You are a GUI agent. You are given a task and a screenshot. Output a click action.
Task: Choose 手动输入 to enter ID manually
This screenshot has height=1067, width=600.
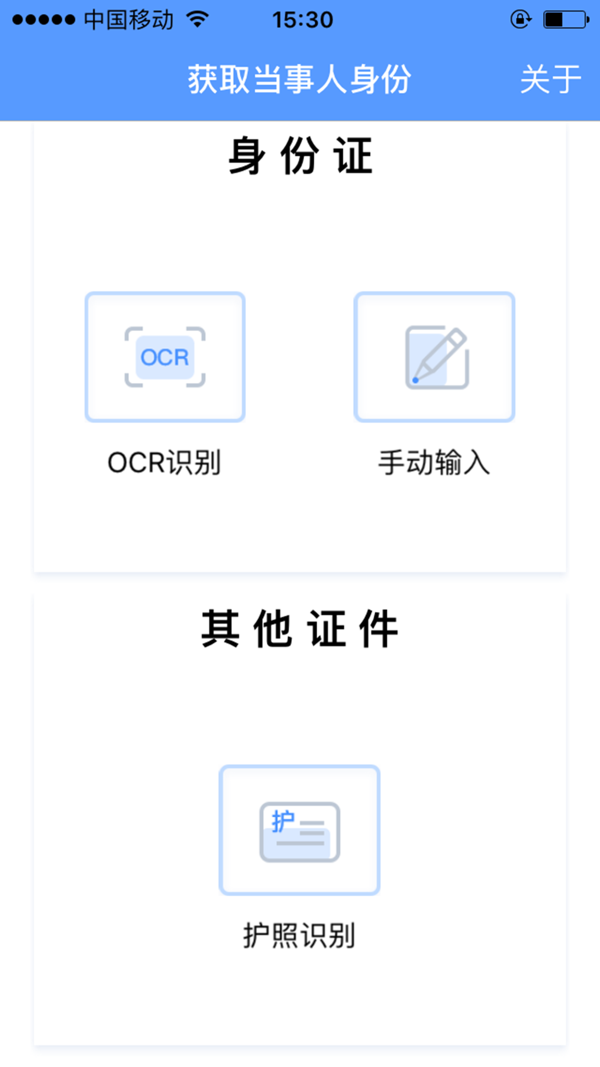434,357
